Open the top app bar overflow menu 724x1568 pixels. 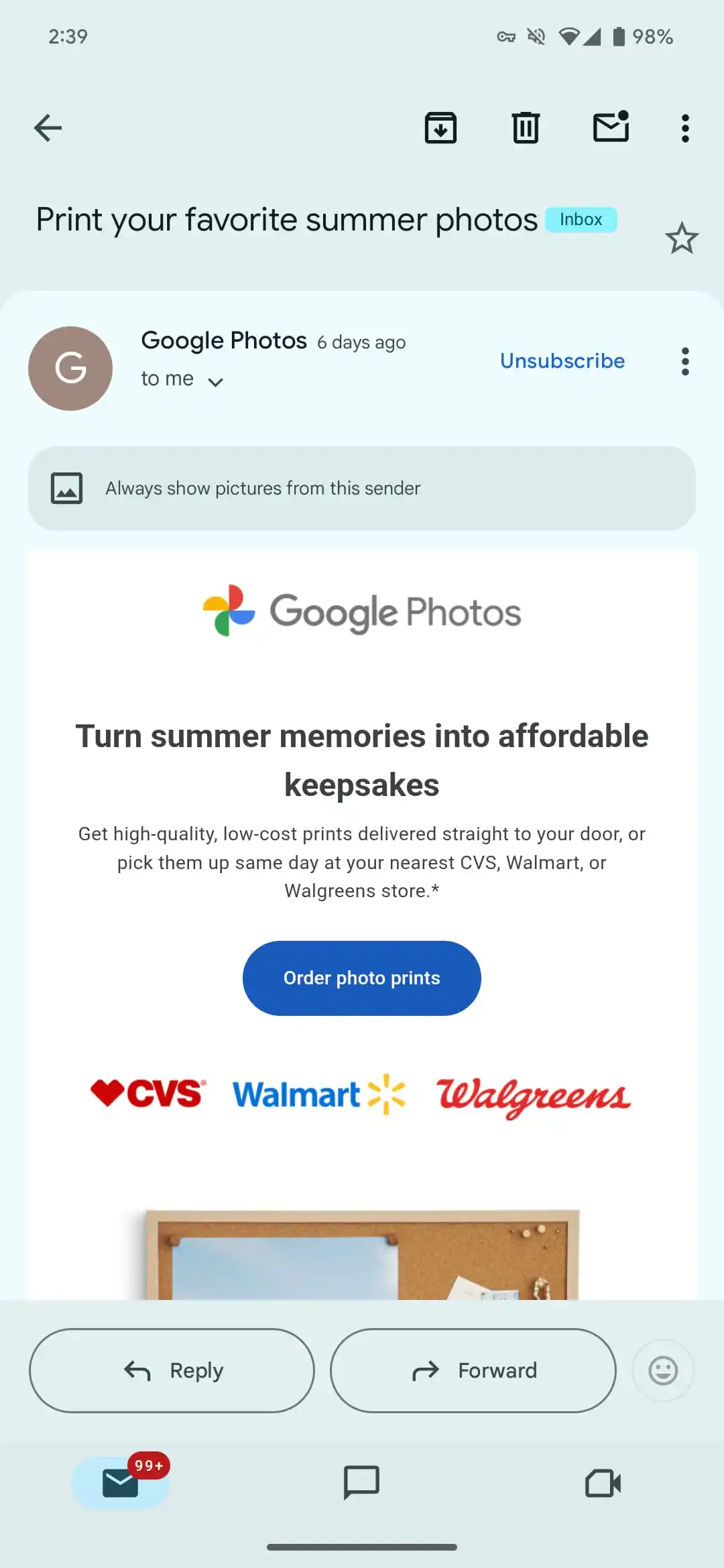coord(685,128)
